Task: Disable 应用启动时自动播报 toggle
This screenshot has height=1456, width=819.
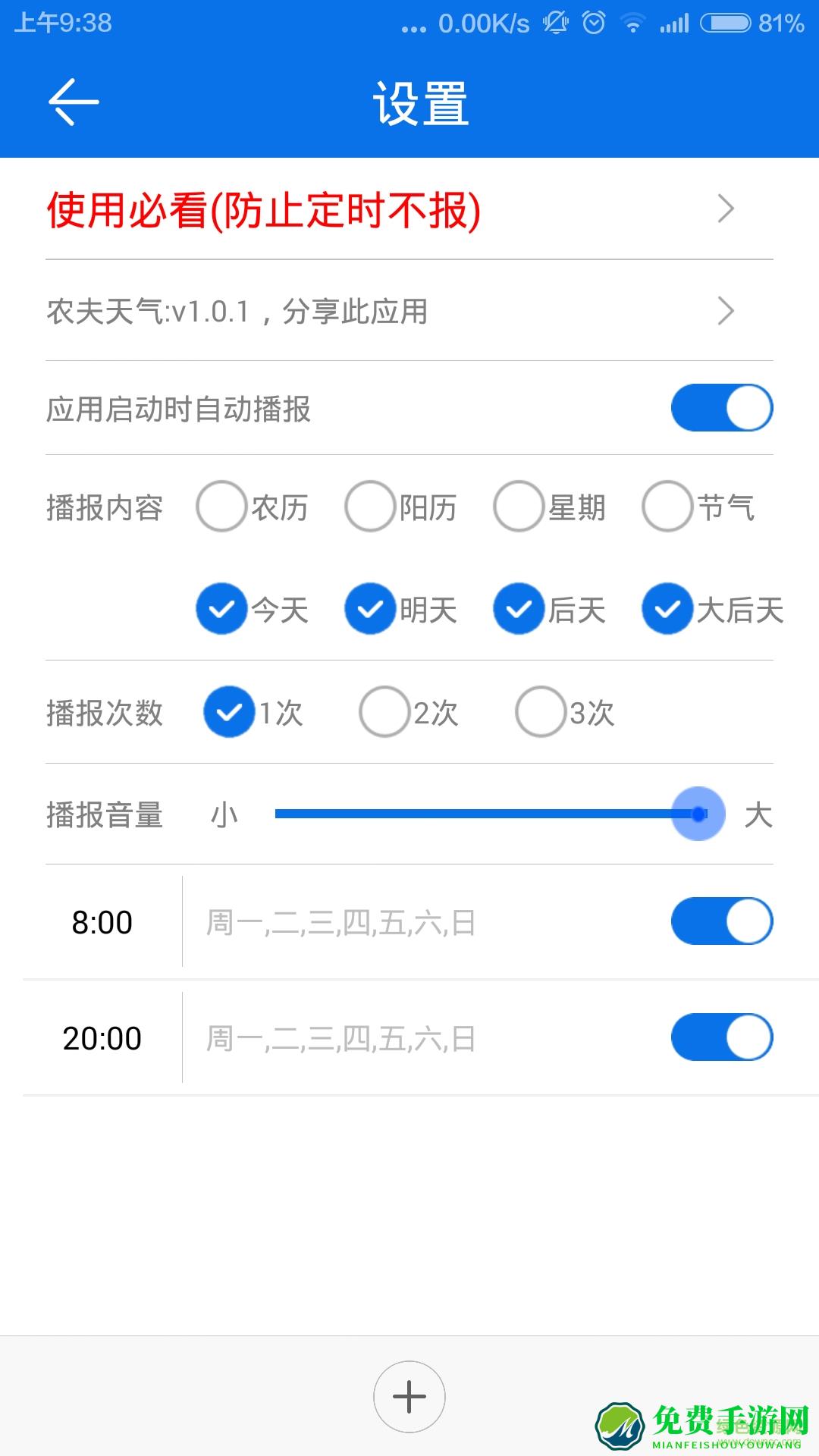Action: [x=721, y=407]
